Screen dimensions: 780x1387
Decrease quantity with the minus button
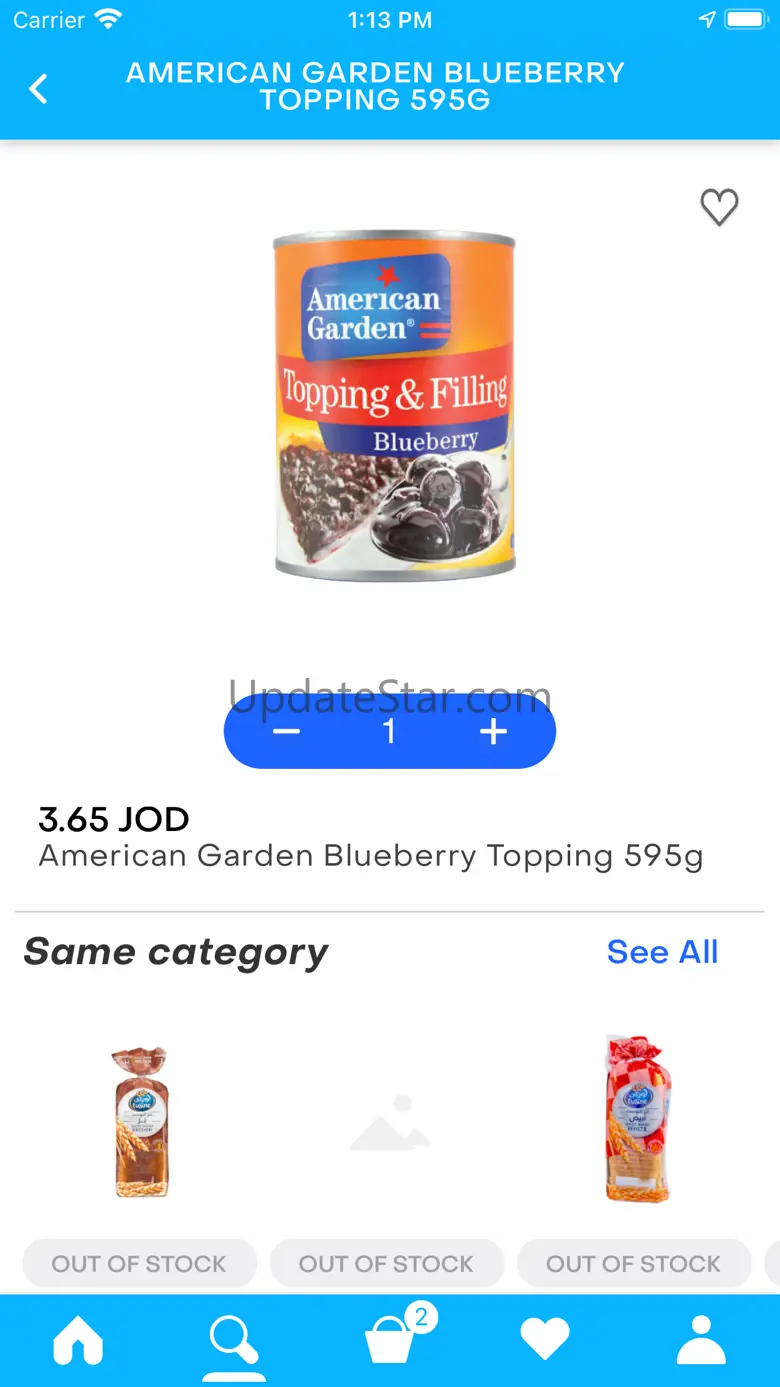[x=287, y=732]
